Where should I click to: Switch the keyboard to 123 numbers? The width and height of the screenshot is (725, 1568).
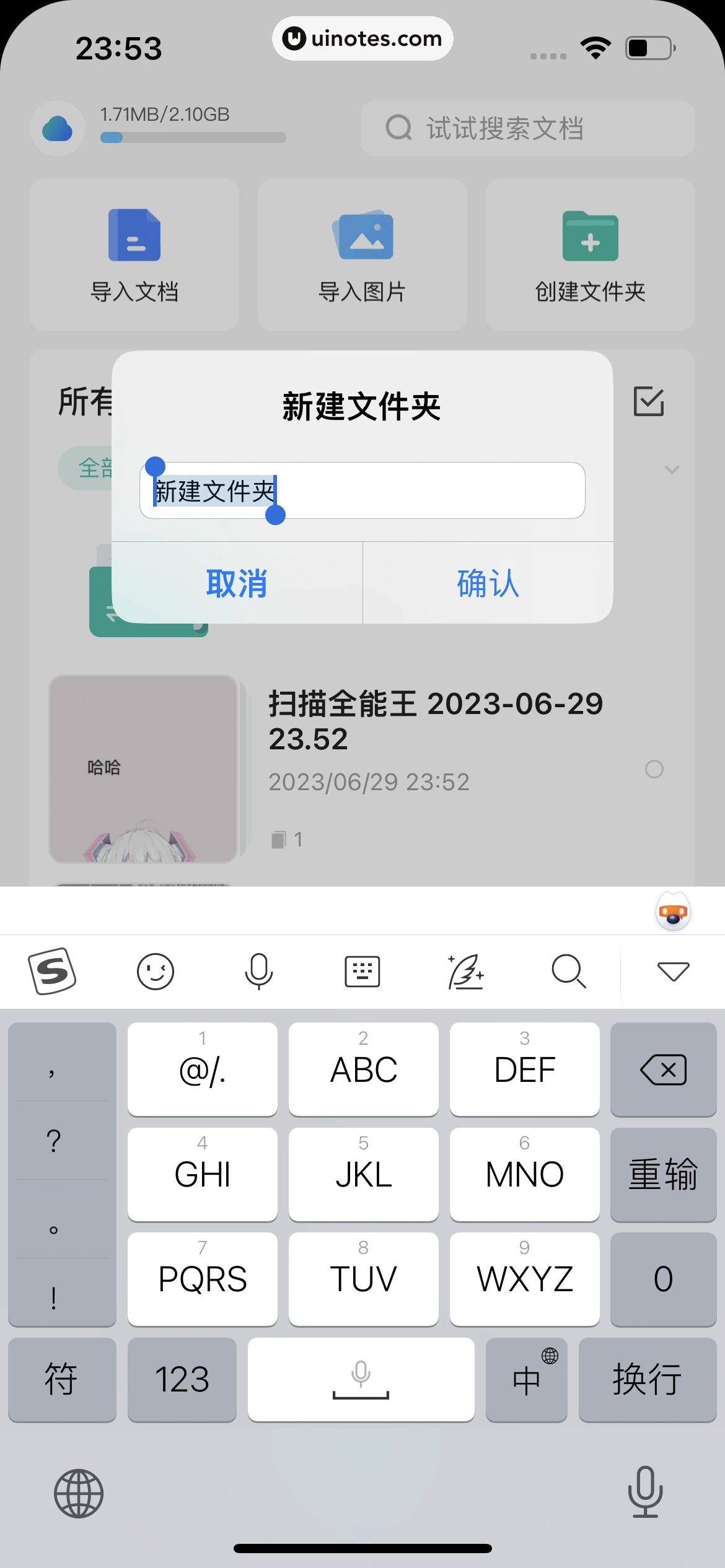point(182,1379)
